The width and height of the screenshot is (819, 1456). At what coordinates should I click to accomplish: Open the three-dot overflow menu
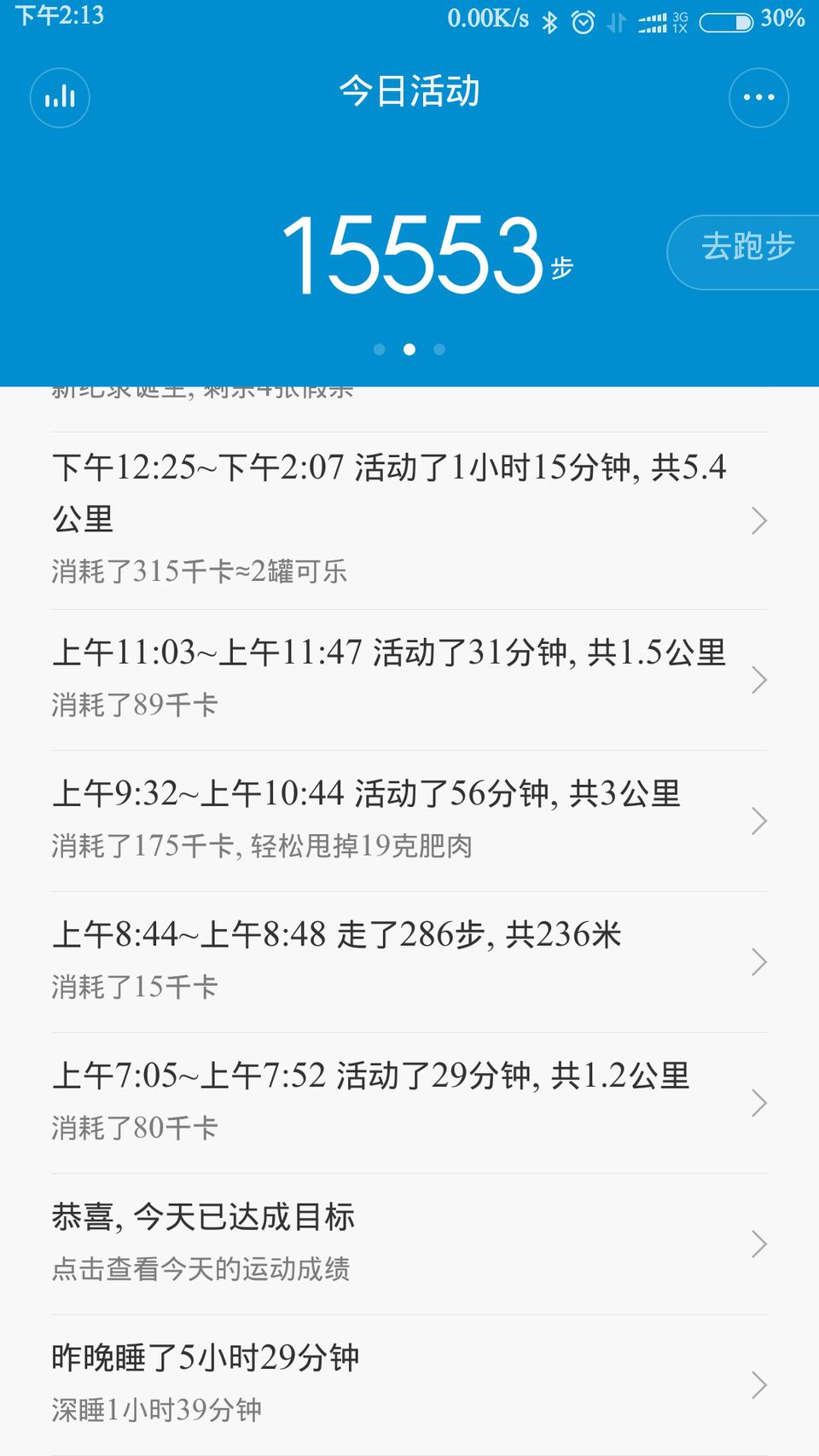click(x=758, y=98)
